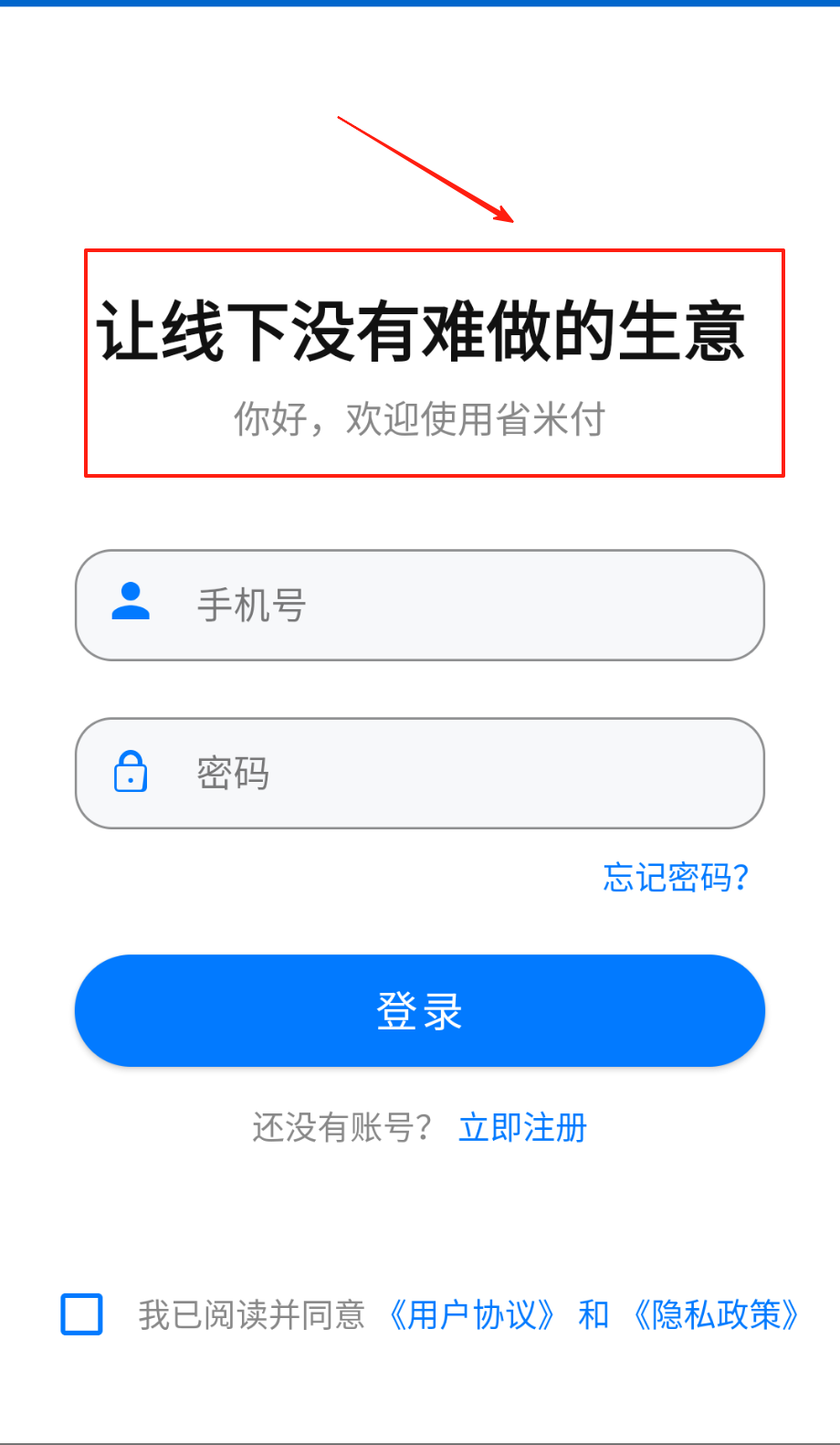840x1445 pixels.
Task: Tap the 登录 login button
Action: (419, 1010)
